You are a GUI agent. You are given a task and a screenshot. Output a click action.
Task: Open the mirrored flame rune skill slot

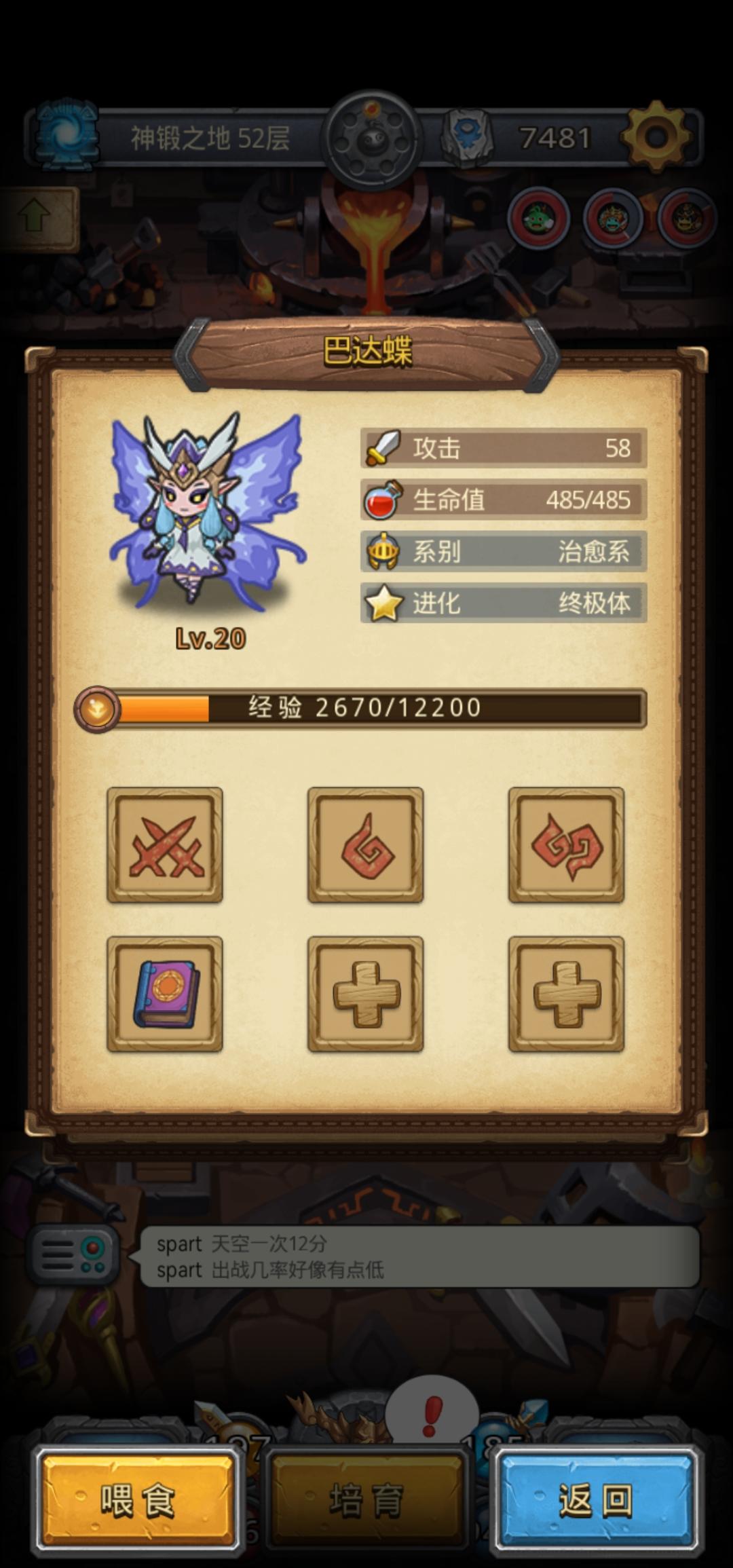565,844
